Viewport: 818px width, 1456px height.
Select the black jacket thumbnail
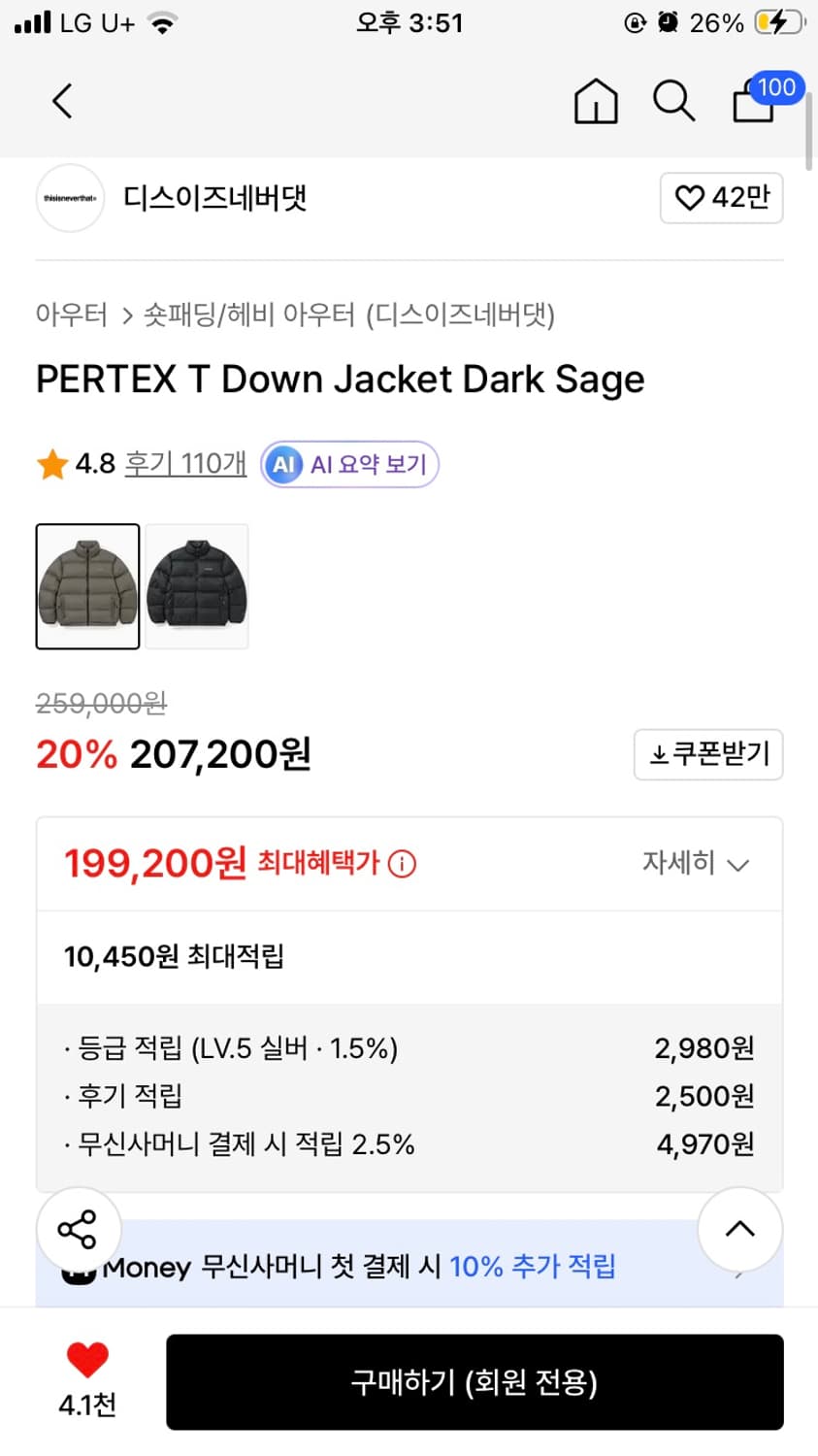tap(196, 585)
